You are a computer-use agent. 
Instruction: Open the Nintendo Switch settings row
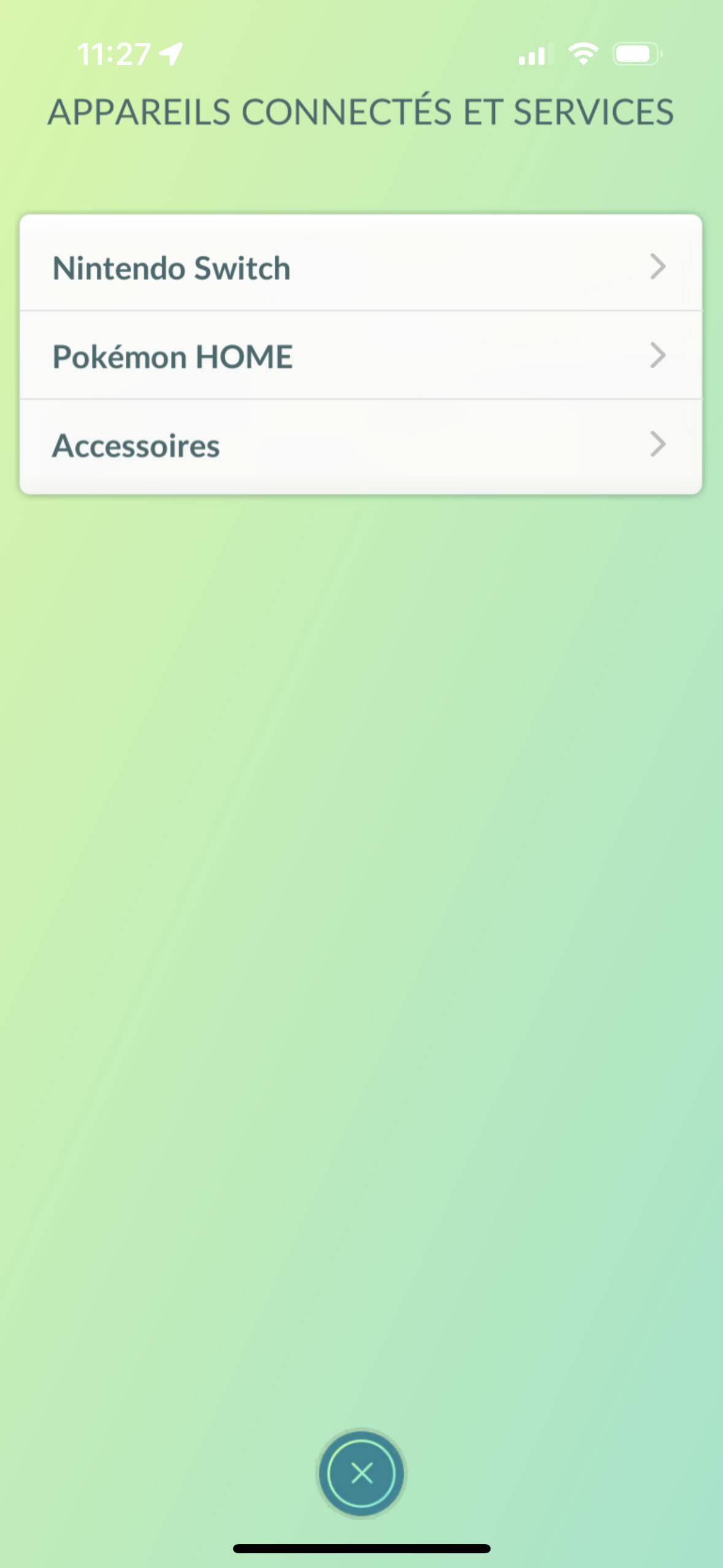click(361, 267)
